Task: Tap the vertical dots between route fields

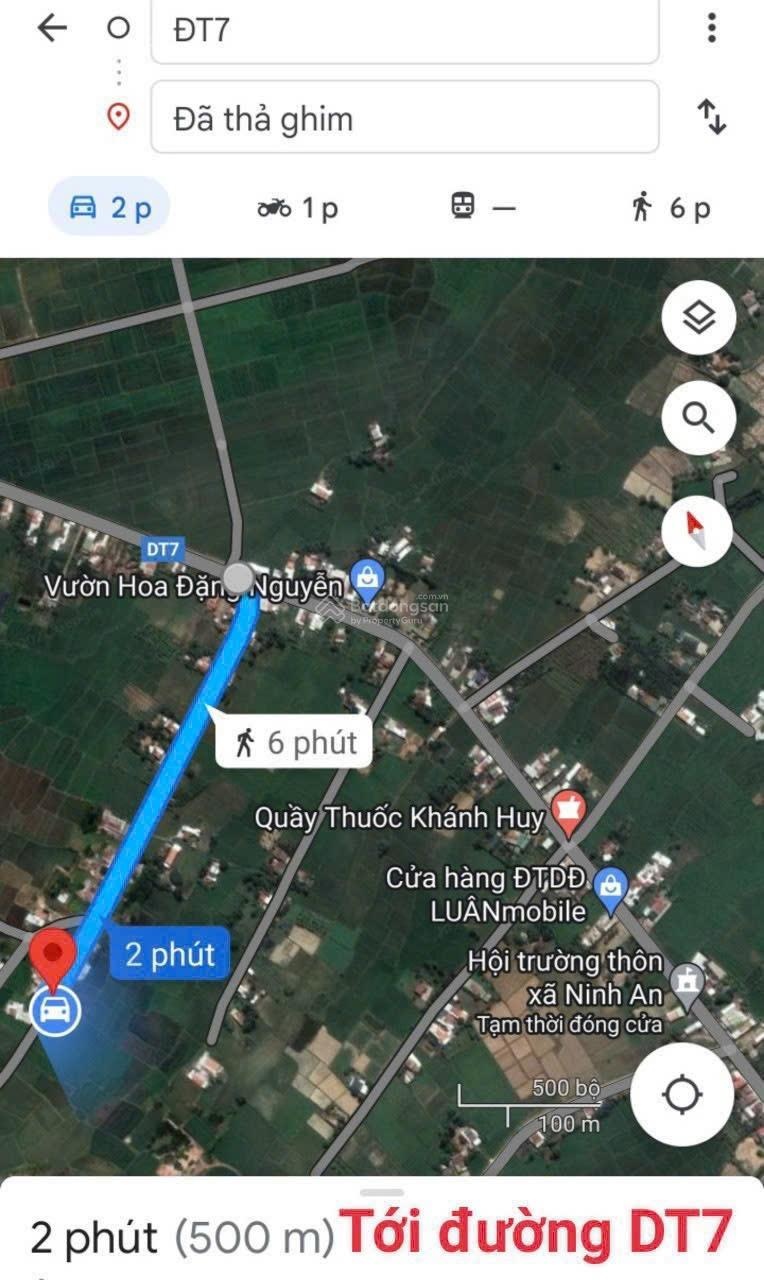Action: click(x=118, y=73)
